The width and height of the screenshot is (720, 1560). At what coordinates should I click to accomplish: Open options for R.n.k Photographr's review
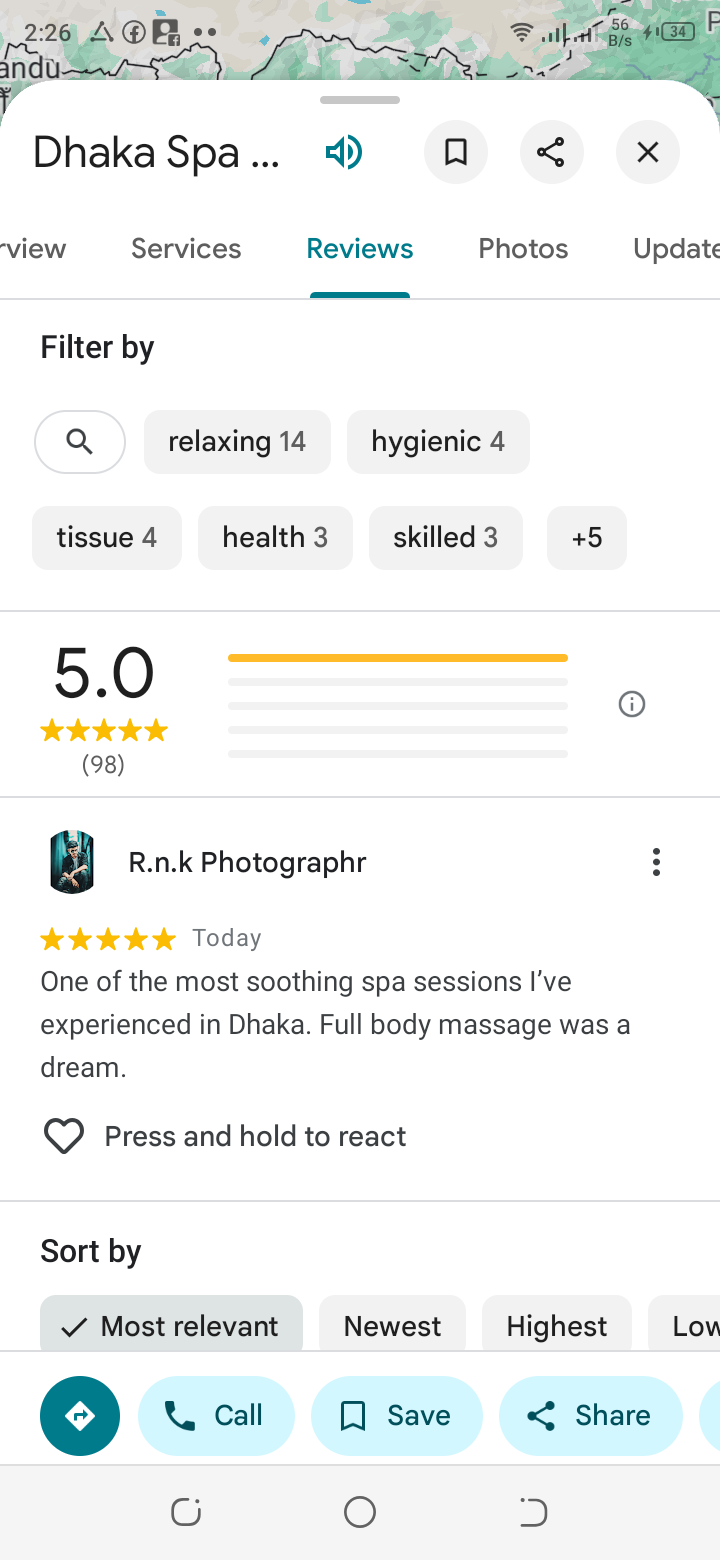coord(656,862)
